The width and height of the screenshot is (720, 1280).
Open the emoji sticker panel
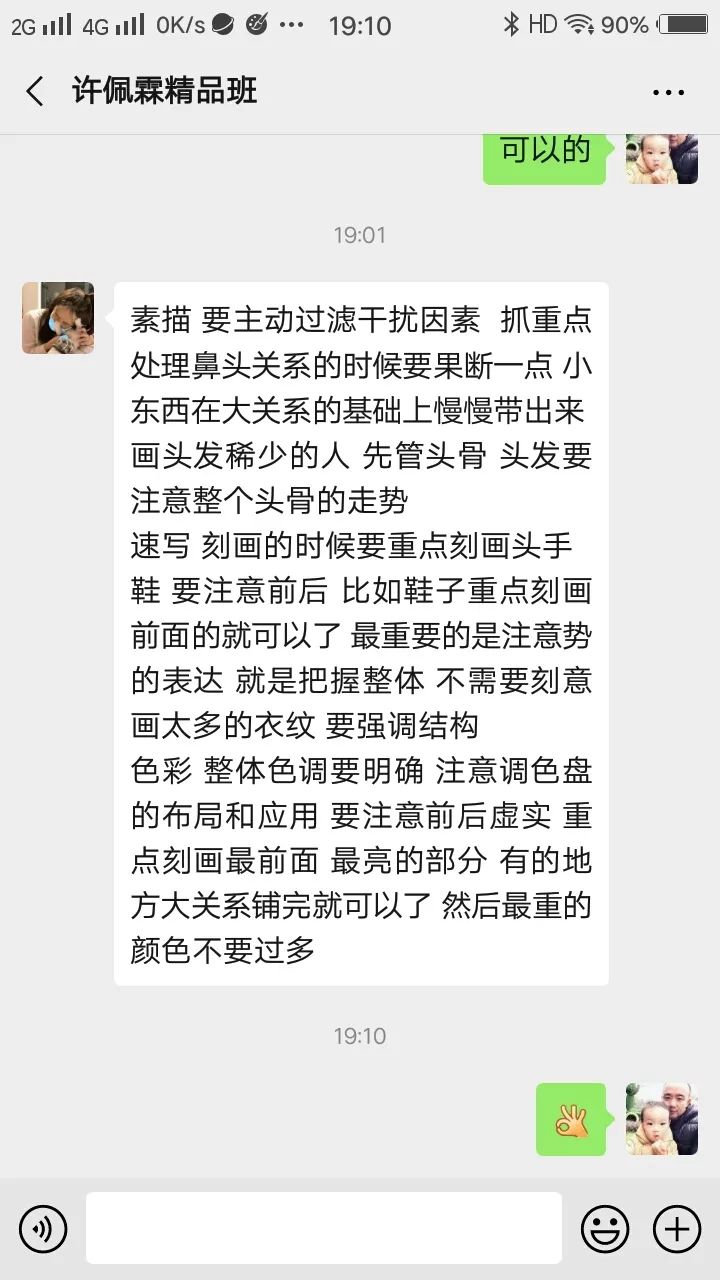pos(605,1228)
